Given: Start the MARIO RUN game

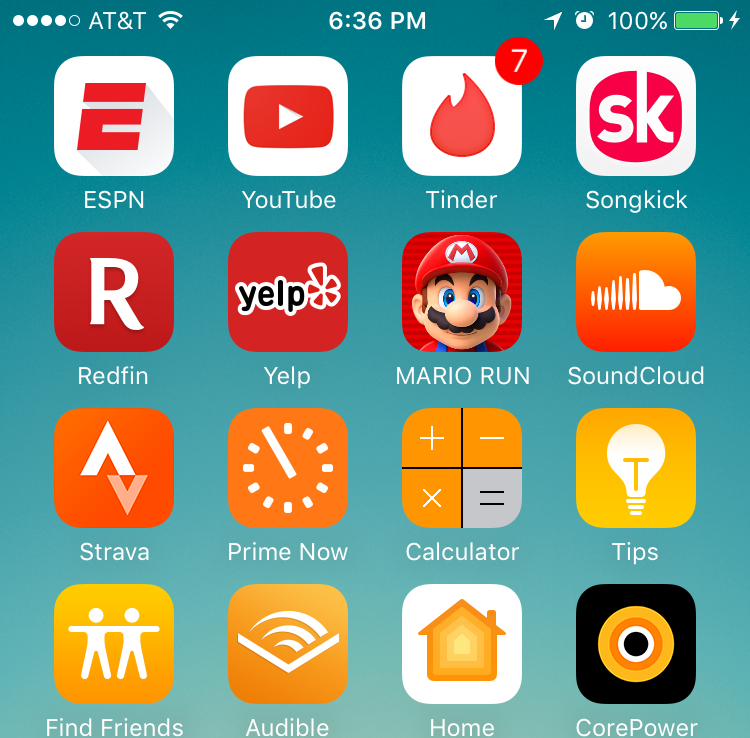Looking at the screenshot, I should tap(462, 292).
